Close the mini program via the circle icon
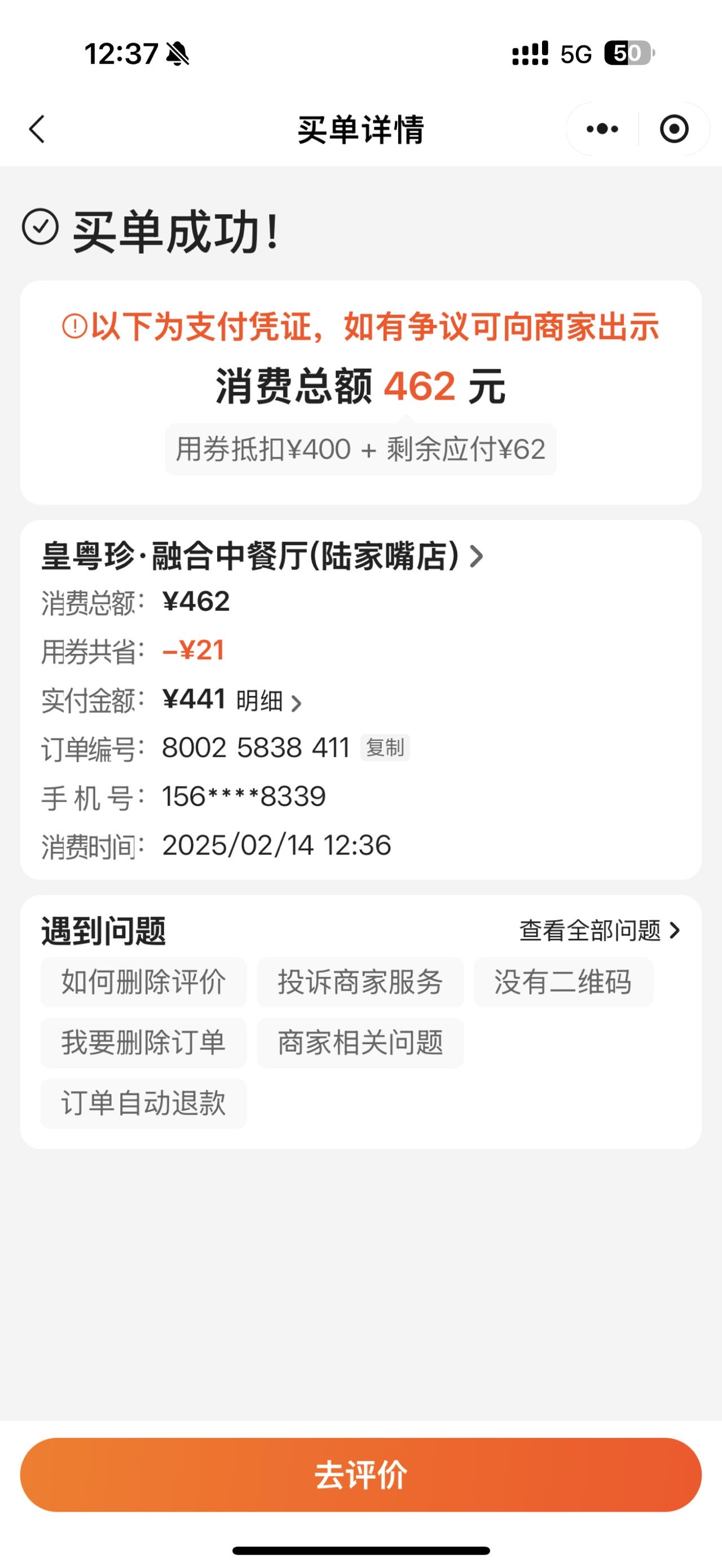The image size is (722, 1568). 674,129
